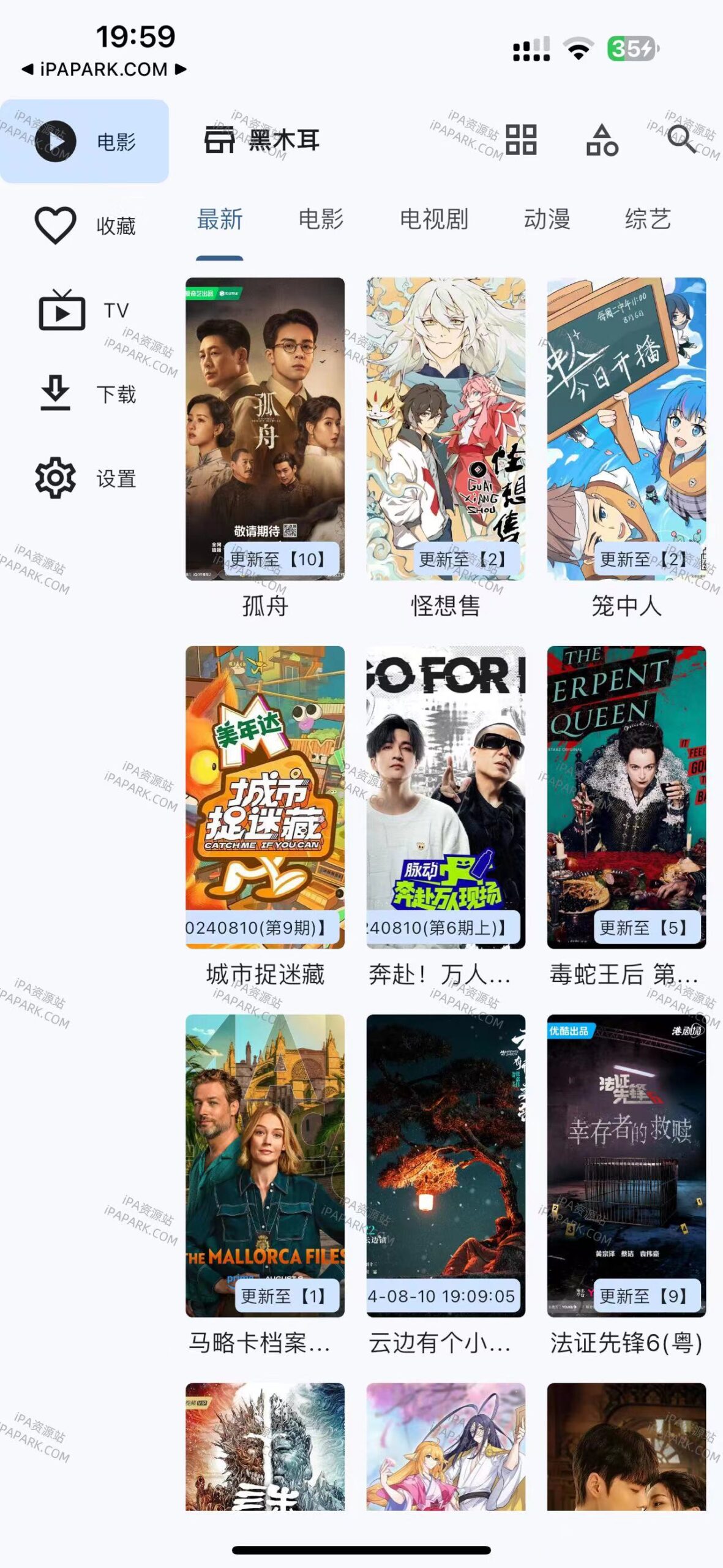Open 收藏 favorites via the heart icon
The image size is (723, 1568).
tap(57, 224)
